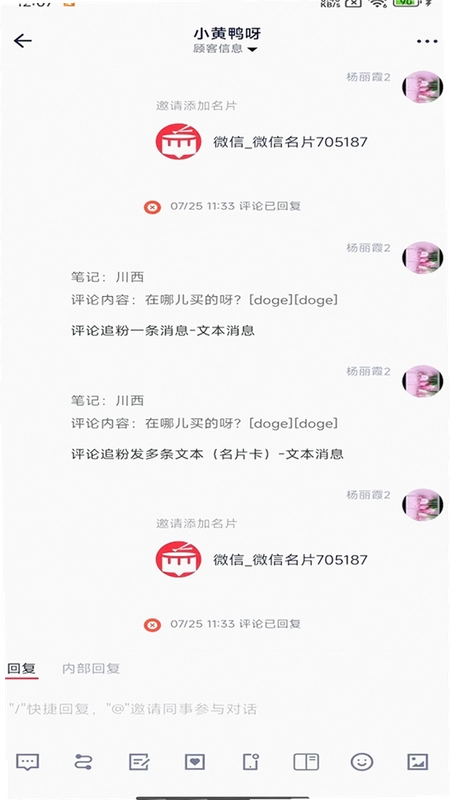Focus the quick reply message input field
Viewport: 450px width, 800px height.
(225, 709)
